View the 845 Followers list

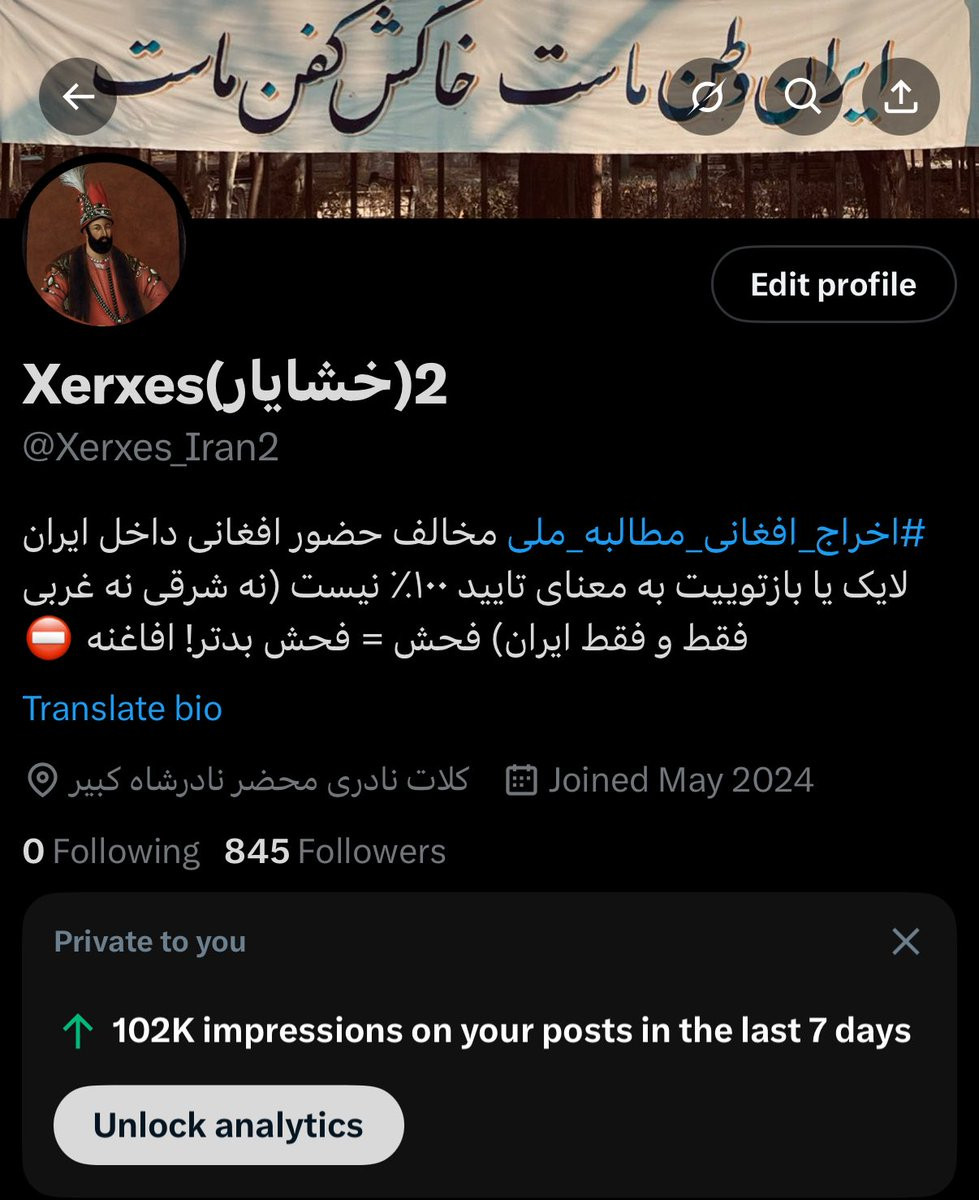pyautogui.click(x=335, y=852)
